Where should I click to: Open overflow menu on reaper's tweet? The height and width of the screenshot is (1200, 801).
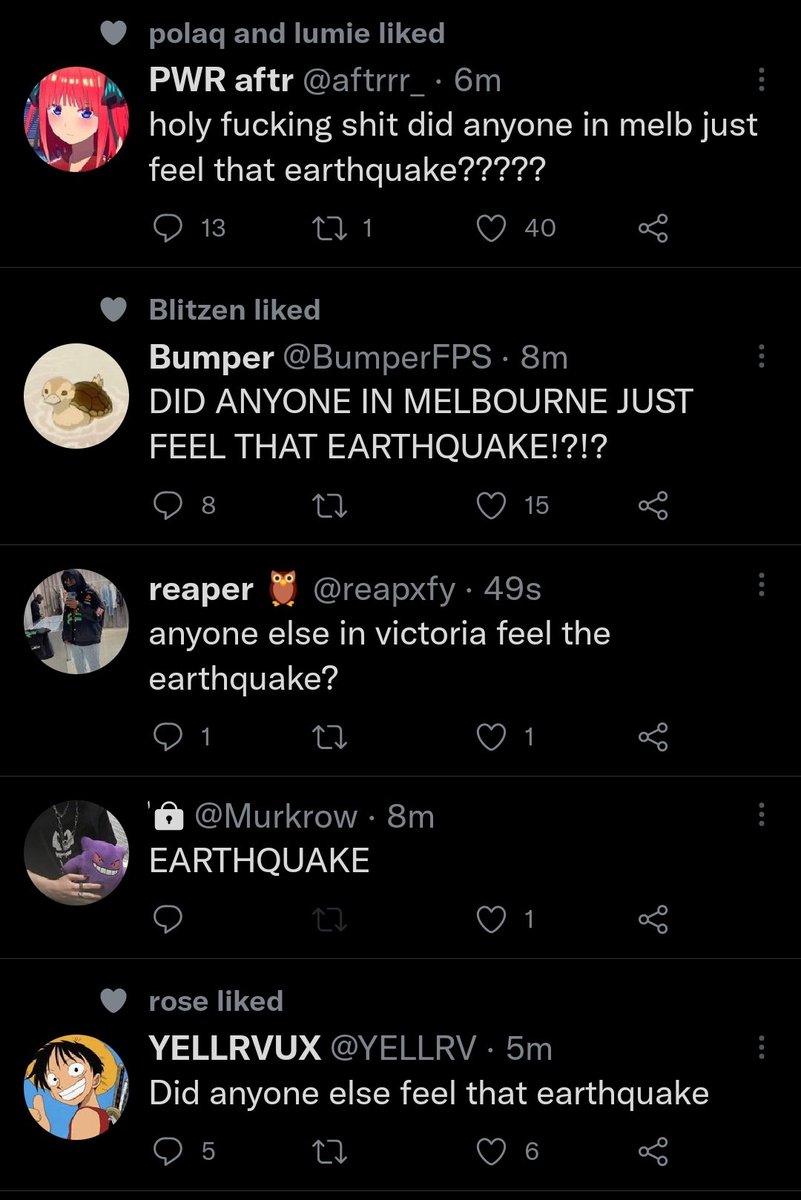(x=762, y=586)
